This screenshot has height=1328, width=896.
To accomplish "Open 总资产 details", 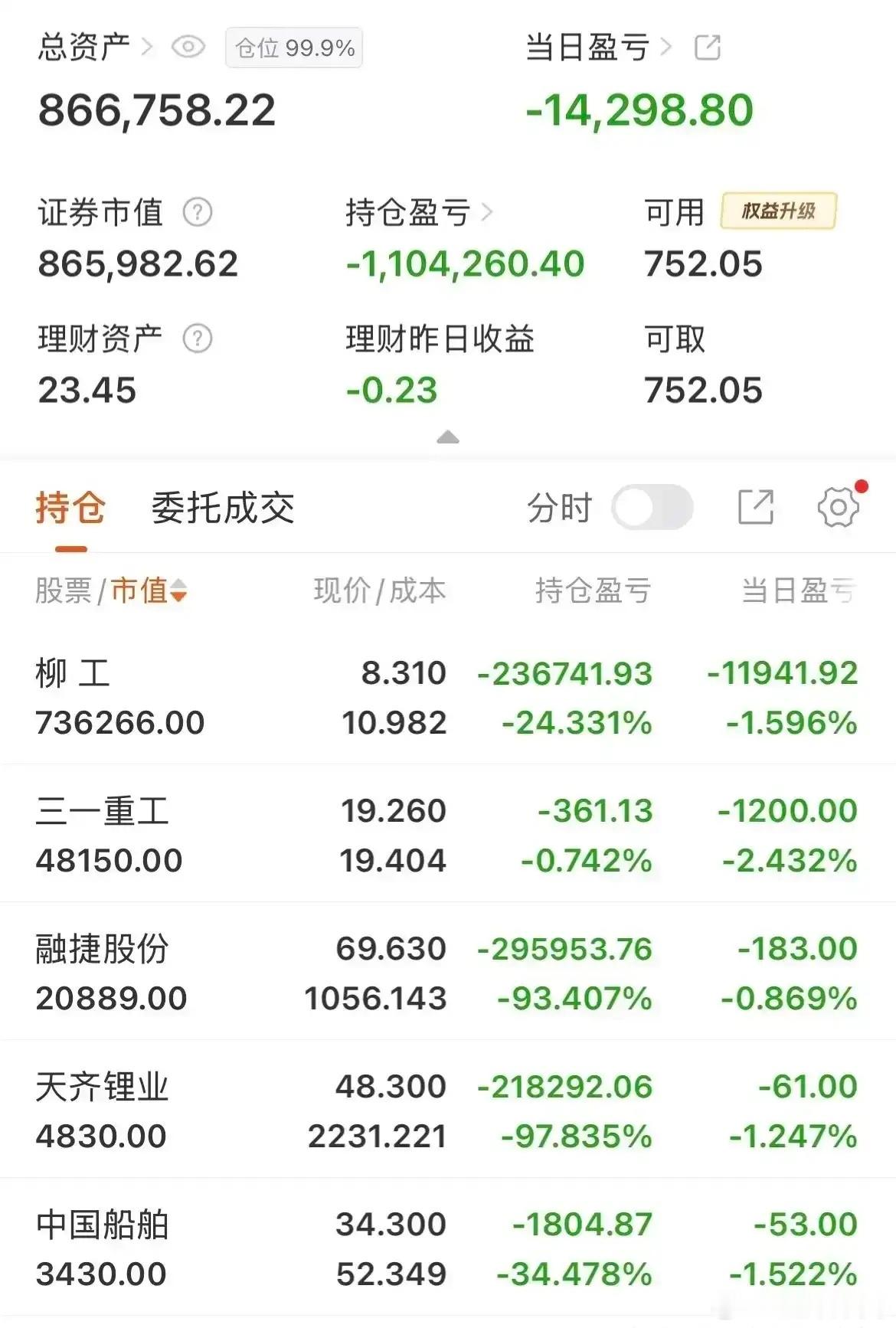I will point(96,47).
